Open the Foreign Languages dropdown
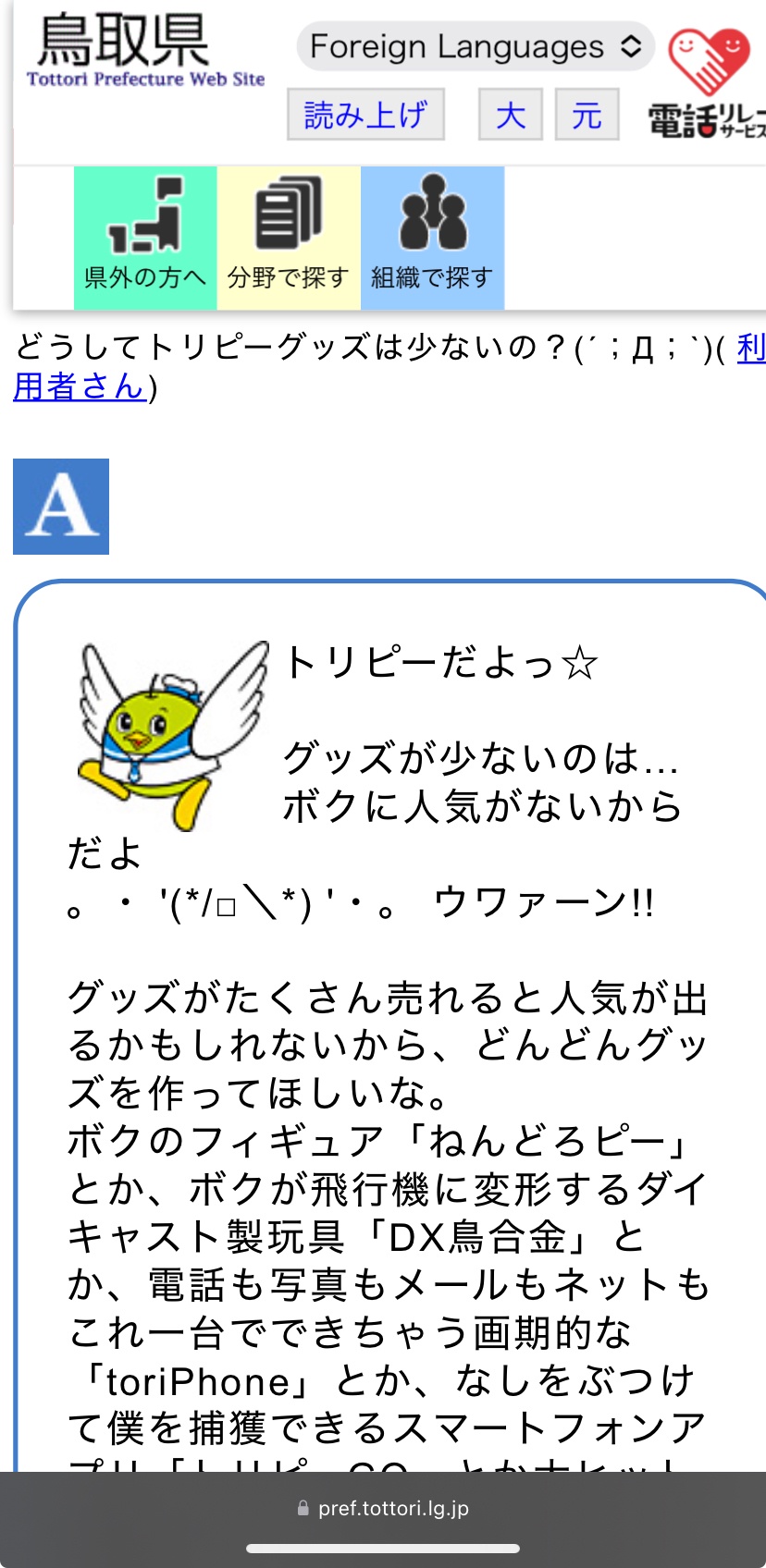This screenshot has height=1568, width=766. click(475, 46)
